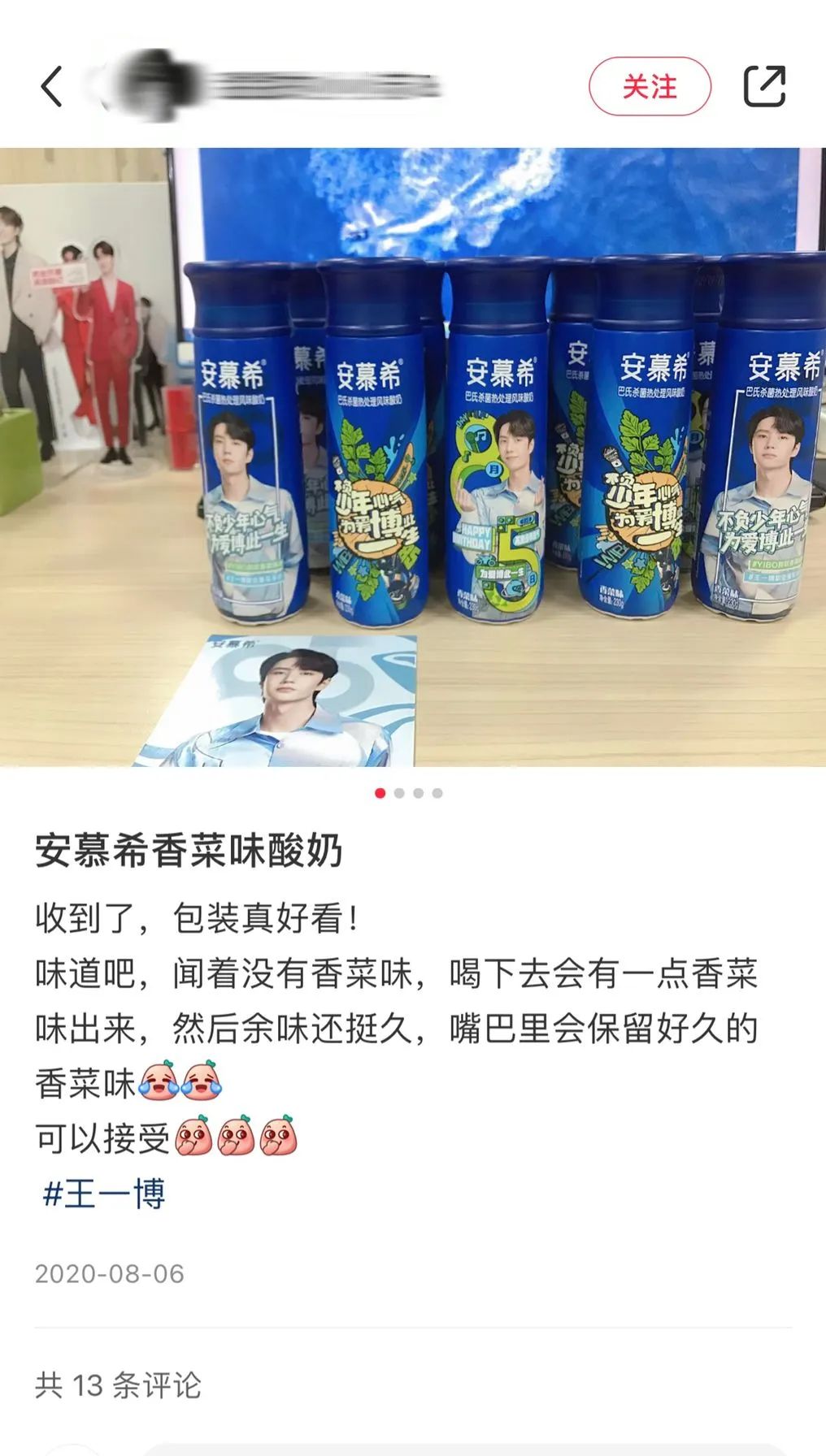Share the post via the share icon
Image resolution: width=826 pixels, height=1456 pixels.
765,86
